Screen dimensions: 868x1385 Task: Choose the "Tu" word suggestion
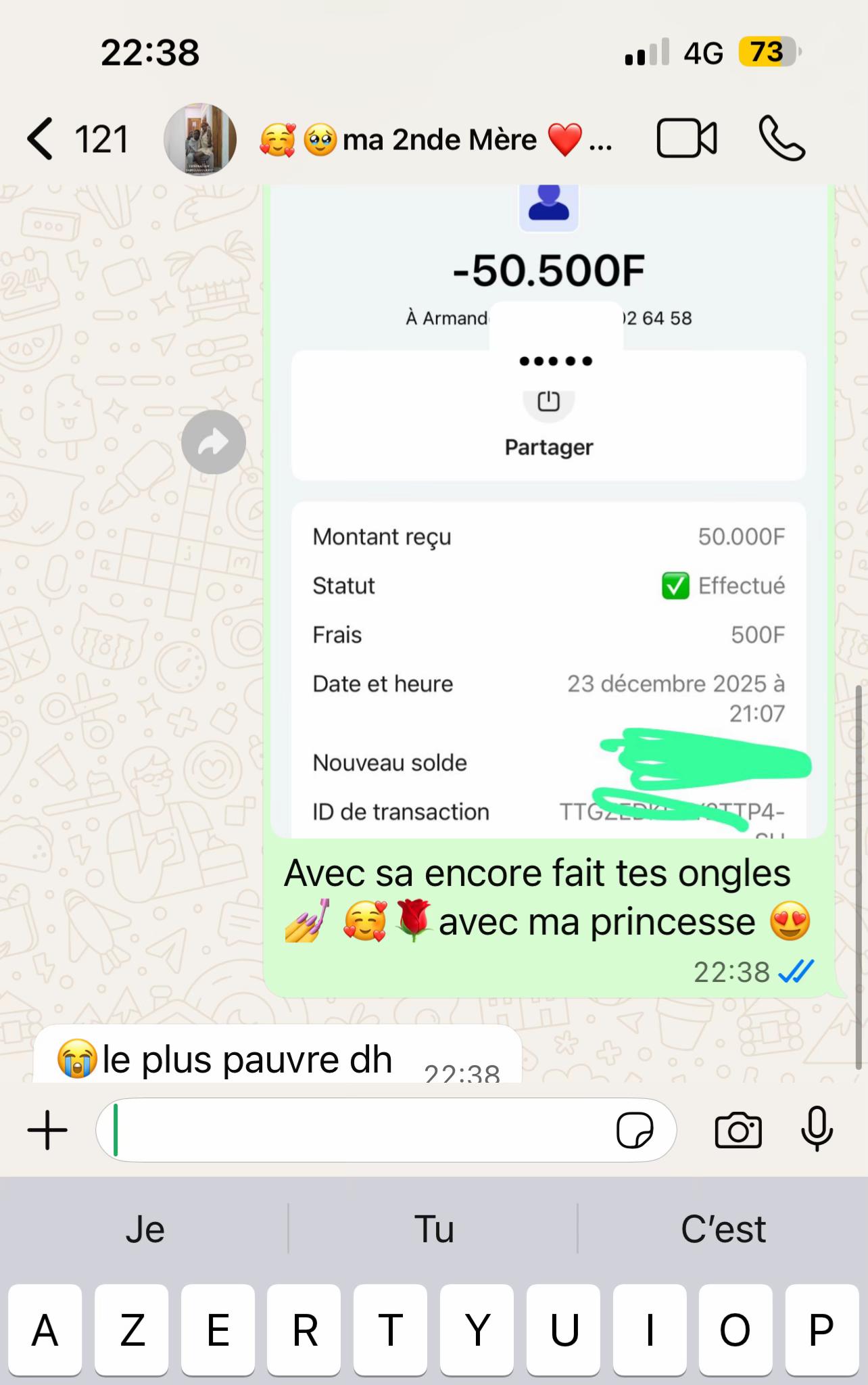click(x=433, y=1229)
